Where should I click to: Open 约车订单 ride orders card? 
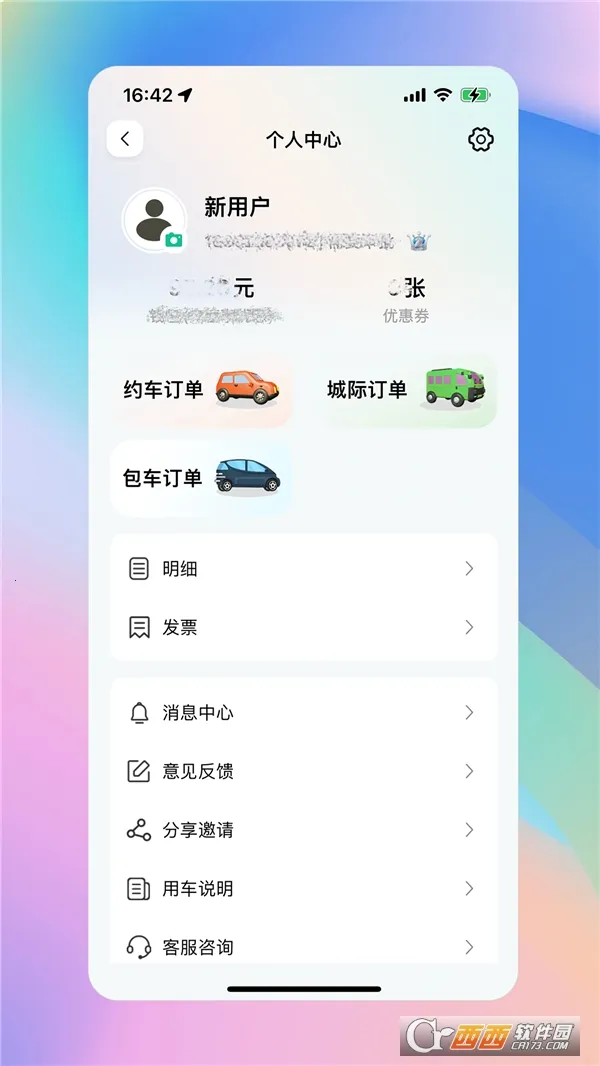[x=200, y=390]
